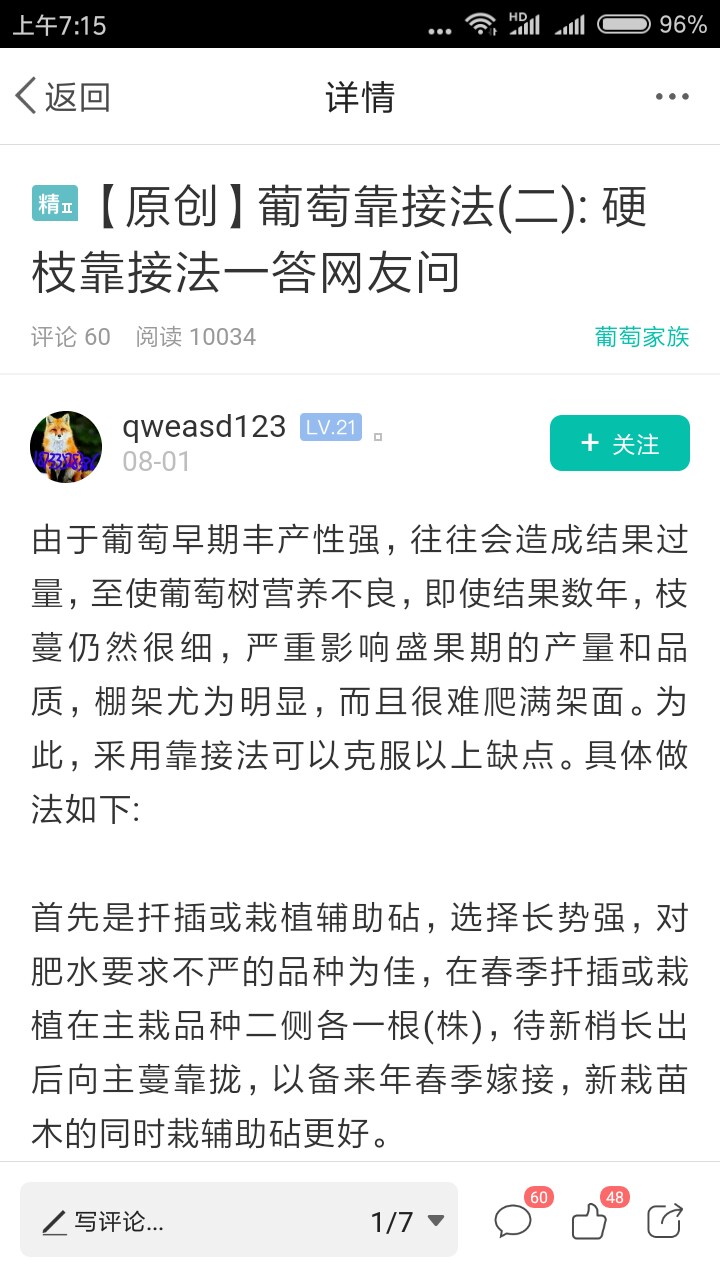Open the three-dot overflow menu
The height and width of the screenshot is (1280, 720).
coord(672,97)
